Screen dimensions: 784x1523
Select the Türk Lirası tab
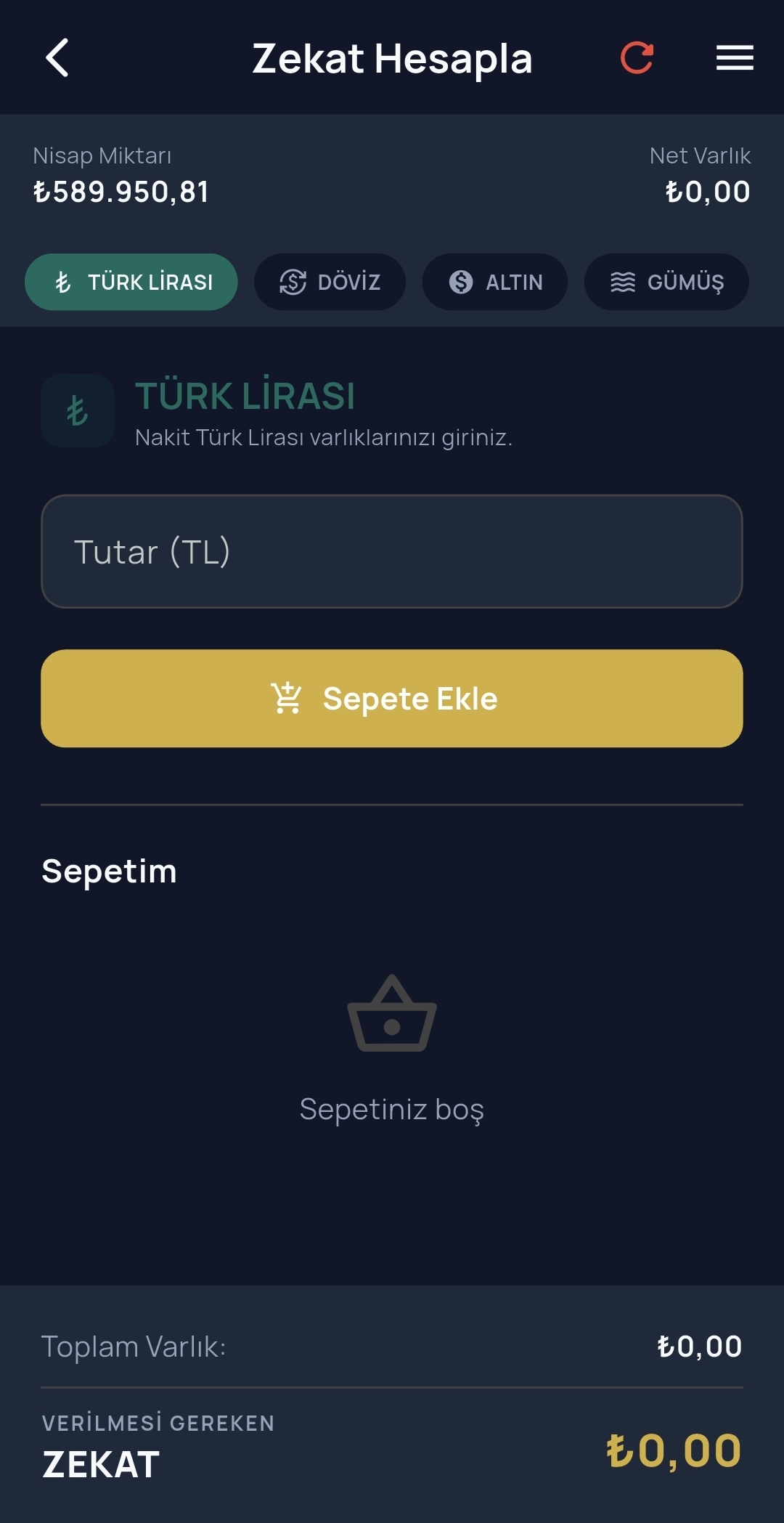pyautogui.click(x=131, y=282)
